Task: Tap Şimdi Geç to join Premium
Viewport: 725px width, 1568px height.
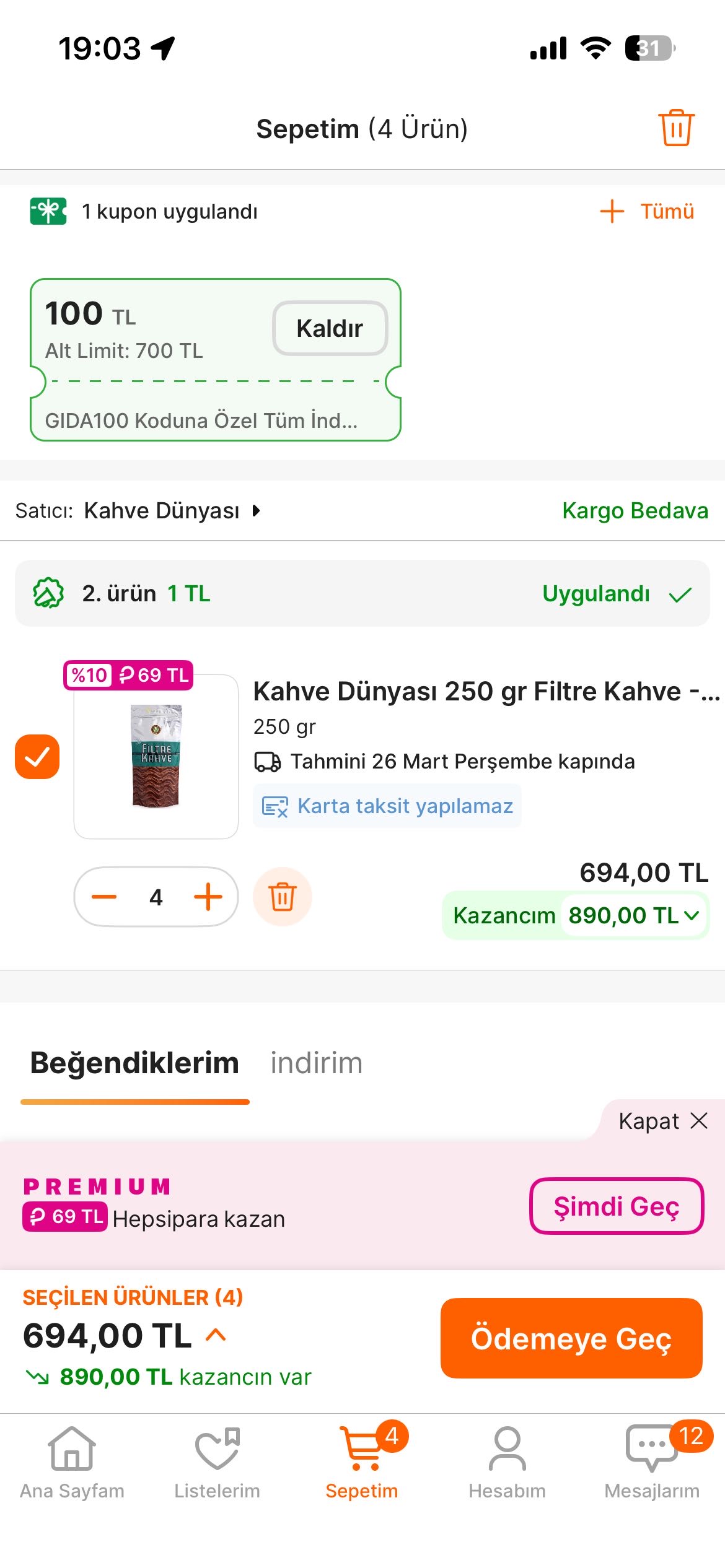Action: pyautogui.click(x=617, y=1206)
